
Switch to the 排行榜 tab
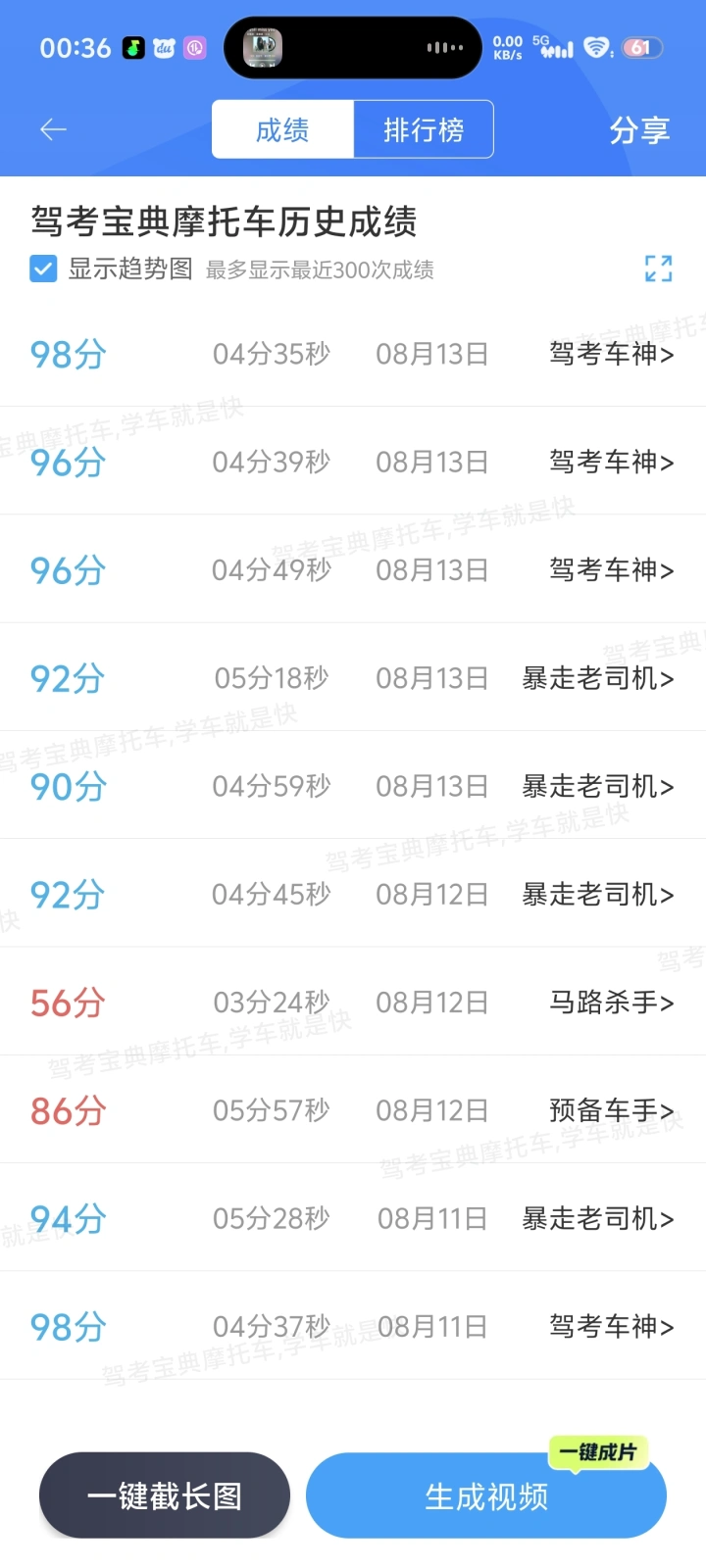pos(424,129)
